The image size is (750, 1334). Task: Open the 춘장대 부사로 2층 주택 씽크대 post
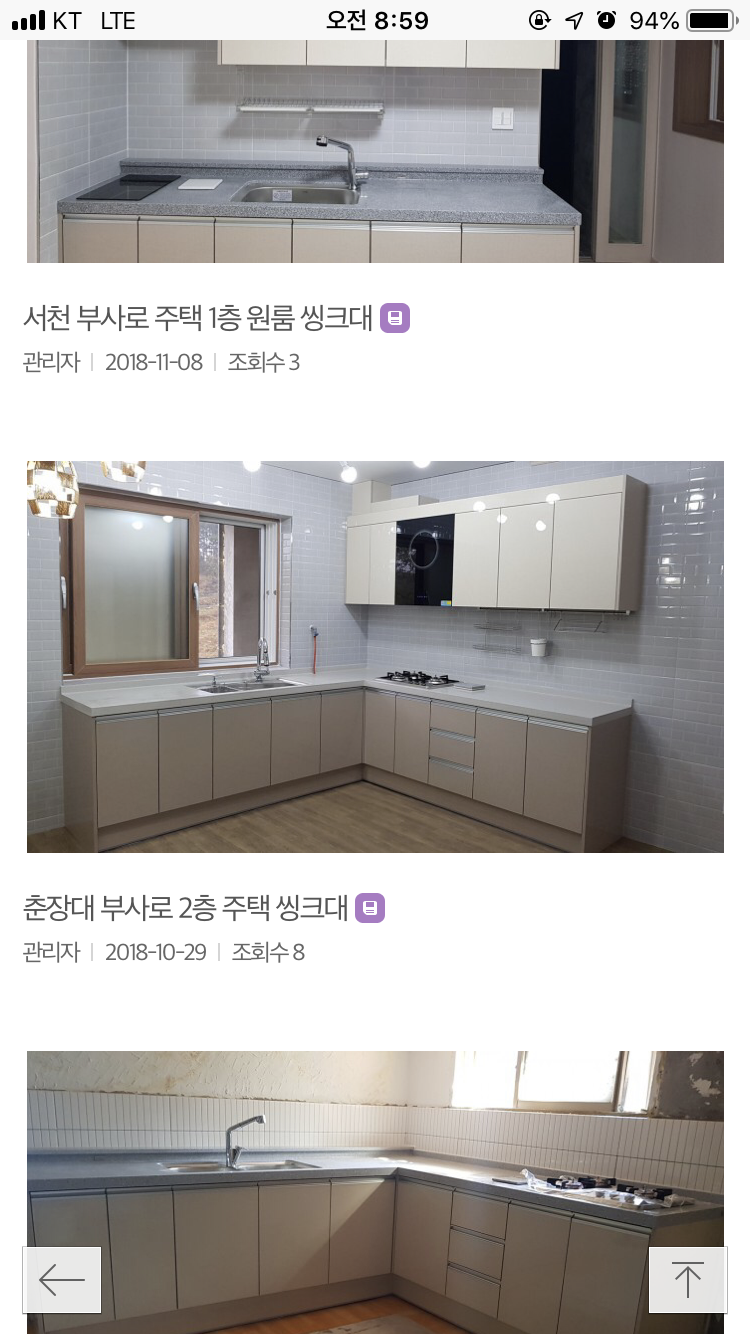click(x=186, y=908)
